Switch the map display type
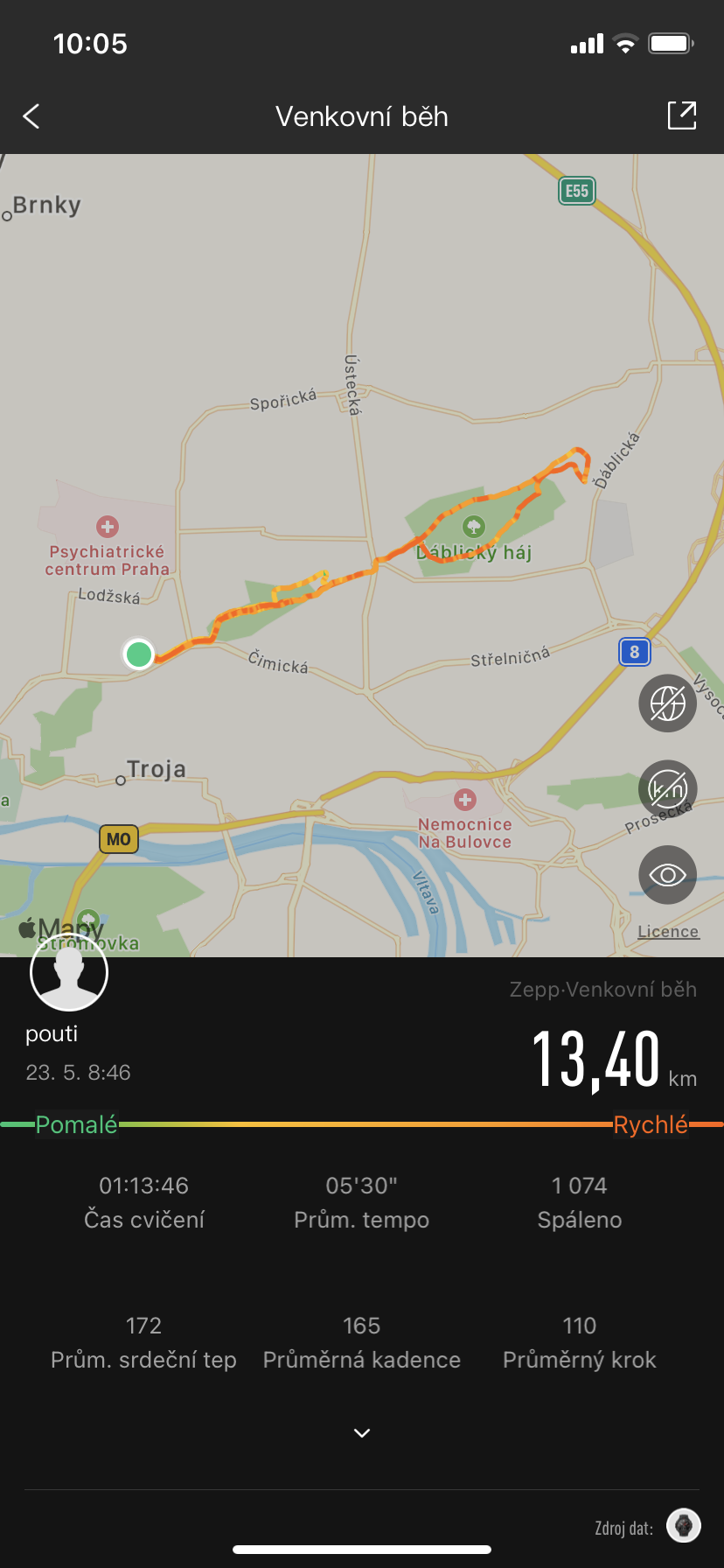 pos(667,703)
